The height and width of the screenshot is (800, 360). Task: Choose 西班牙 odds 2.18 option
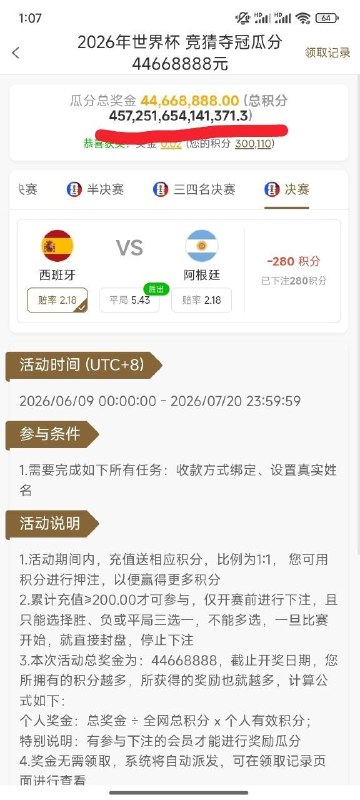point(57,300)
